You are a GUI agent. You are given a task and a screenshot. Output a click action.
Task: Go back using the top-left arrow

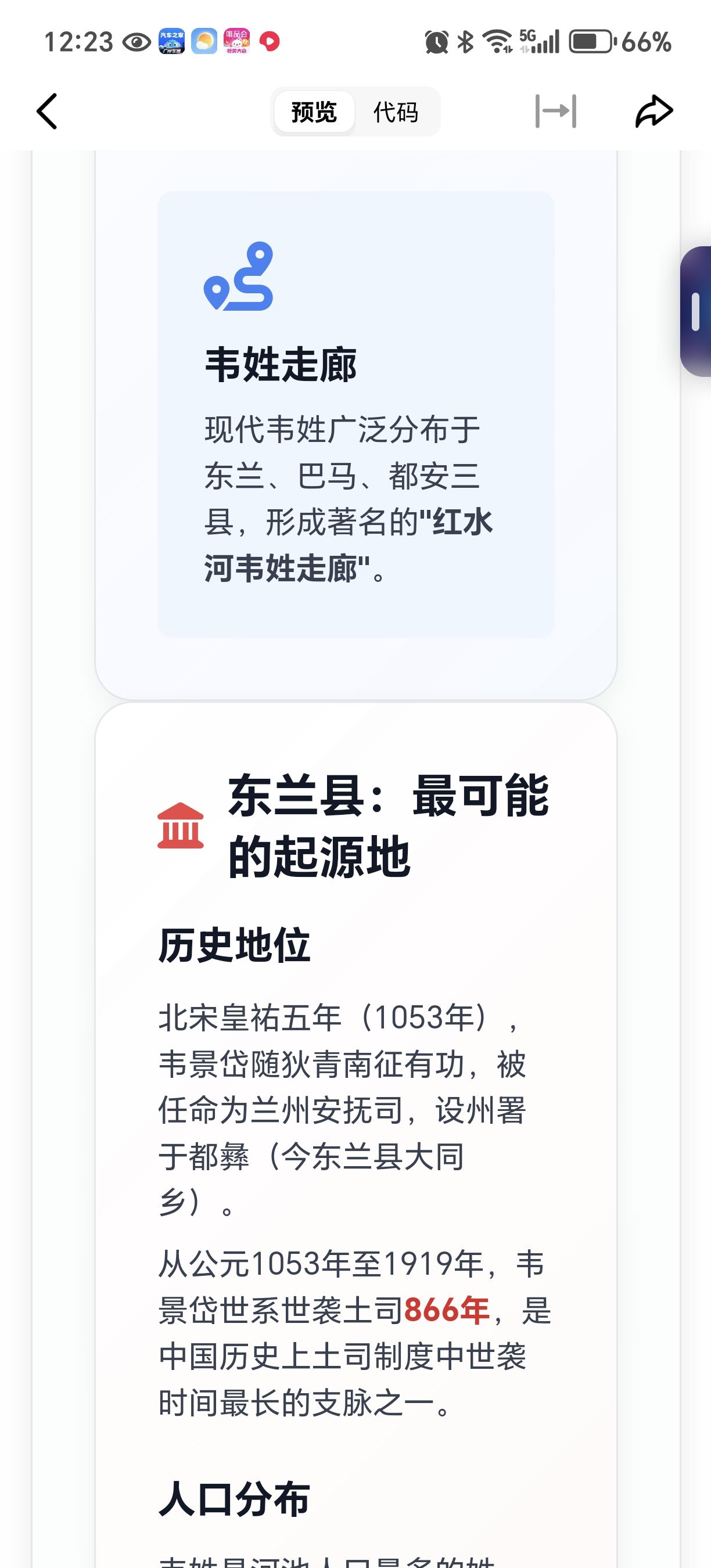point(47,112)
